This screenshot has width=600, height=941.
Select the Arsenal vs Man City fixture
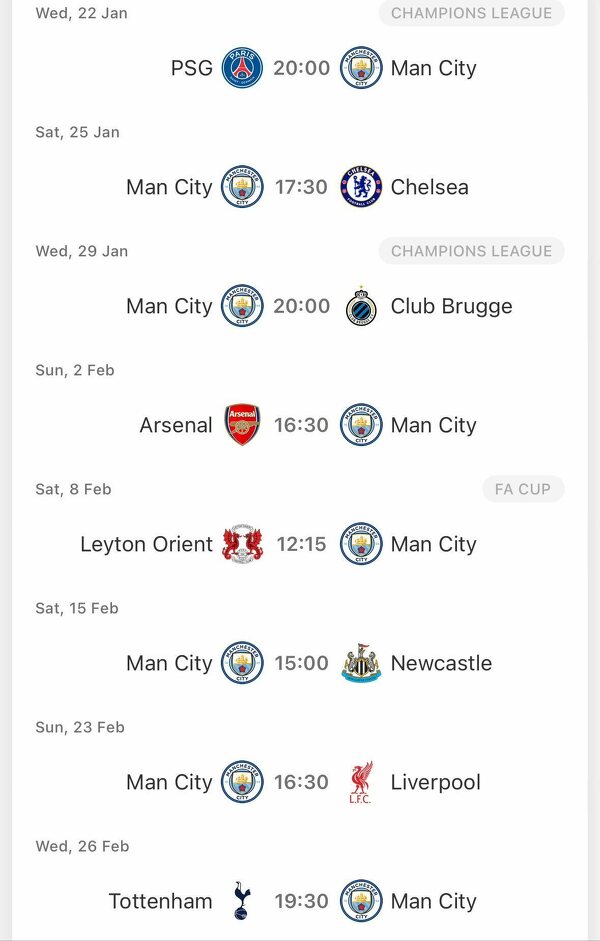tap(301, 425)
